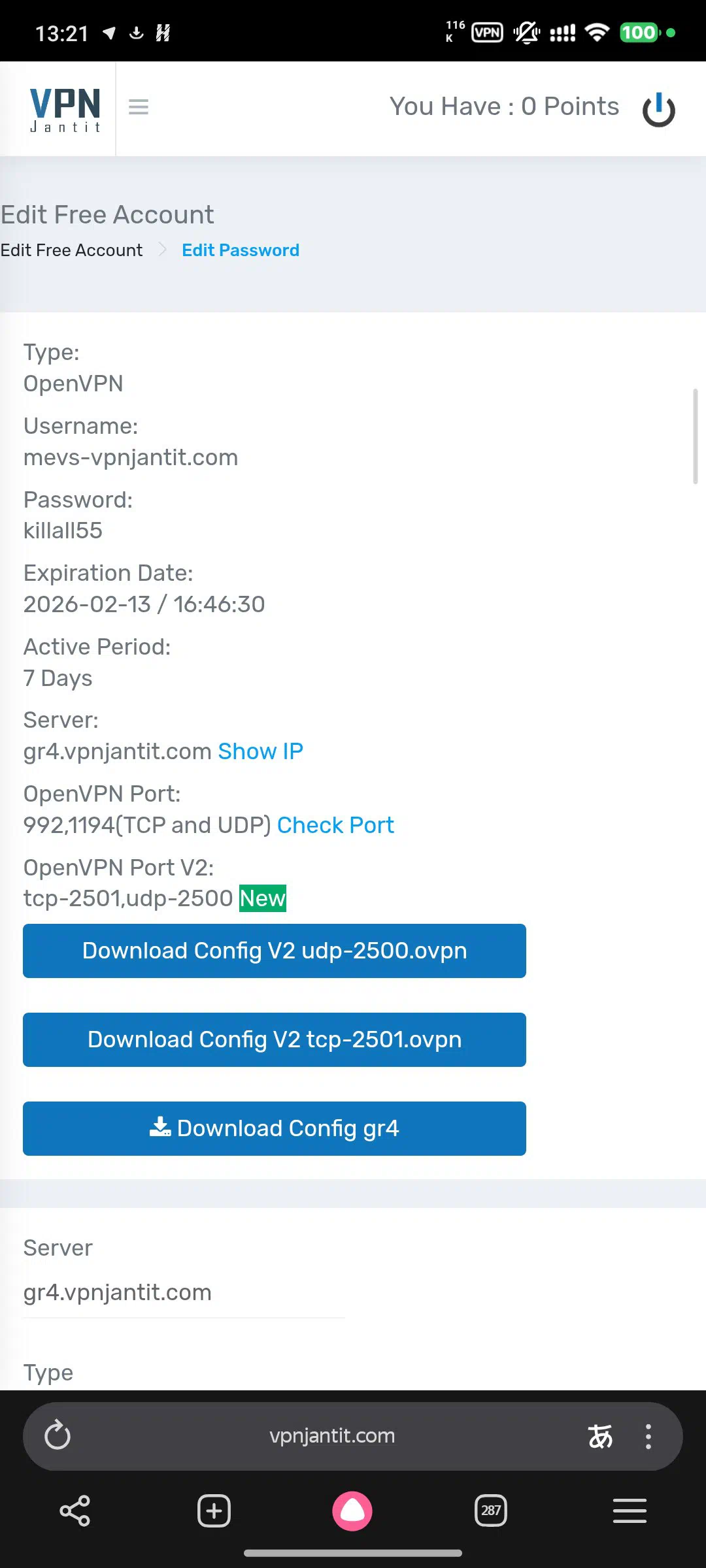
Task: Tap Show IP next to server
Action: pyautogui.click(x=260, y=751)
